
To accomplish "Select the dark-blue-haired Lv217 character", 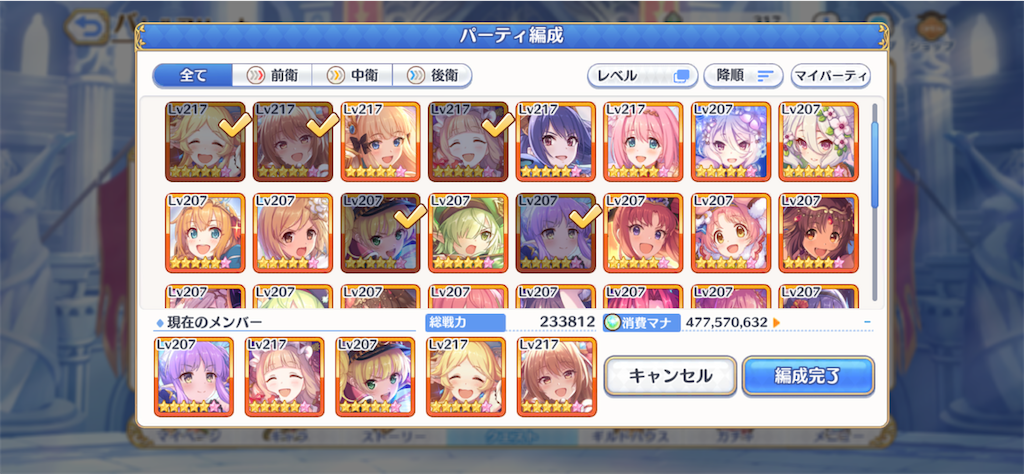I will pyautogui.click(x=556, y=140).
